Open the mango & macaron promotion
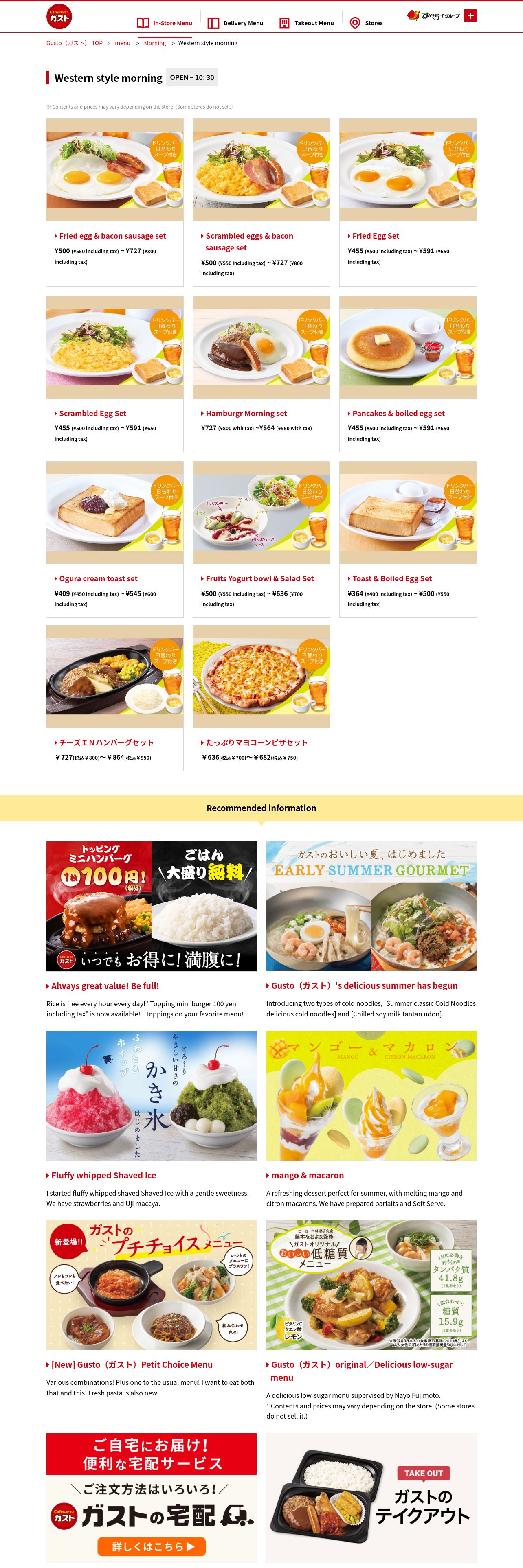 308,1175
